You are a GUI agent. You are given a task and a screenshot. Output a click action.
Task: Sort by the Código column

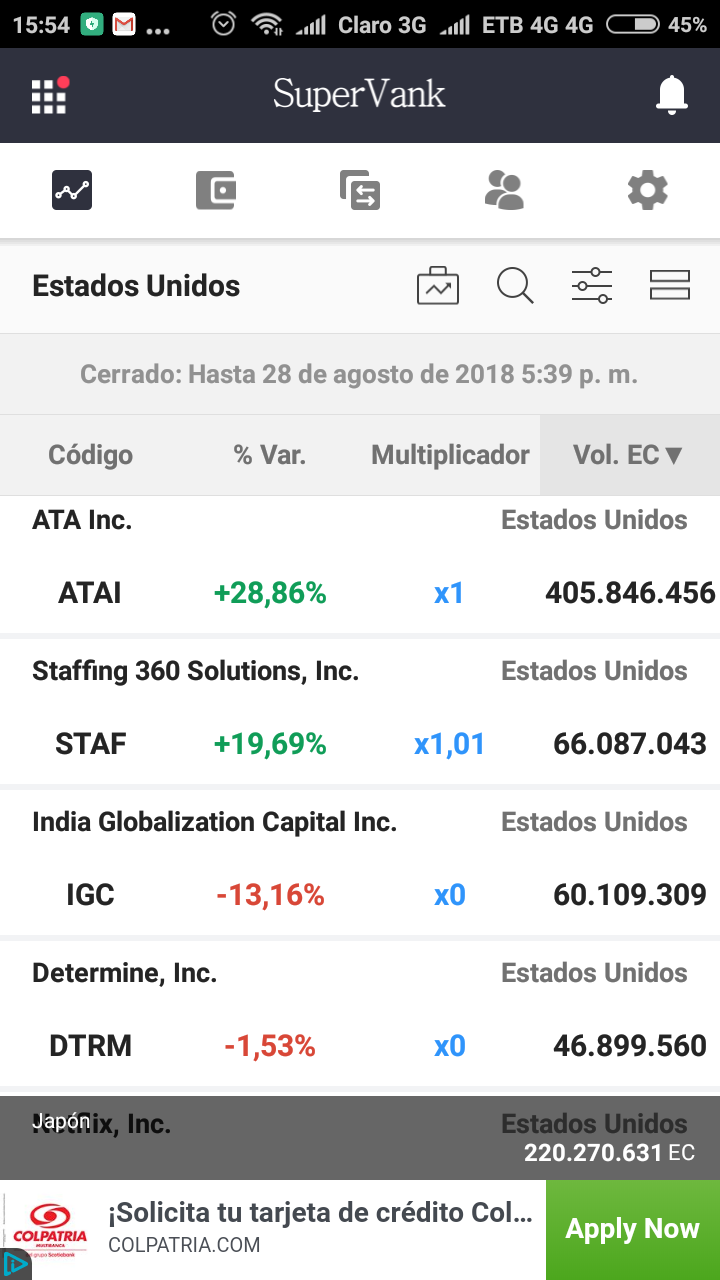pyautogui.click(x=90, y=455)
